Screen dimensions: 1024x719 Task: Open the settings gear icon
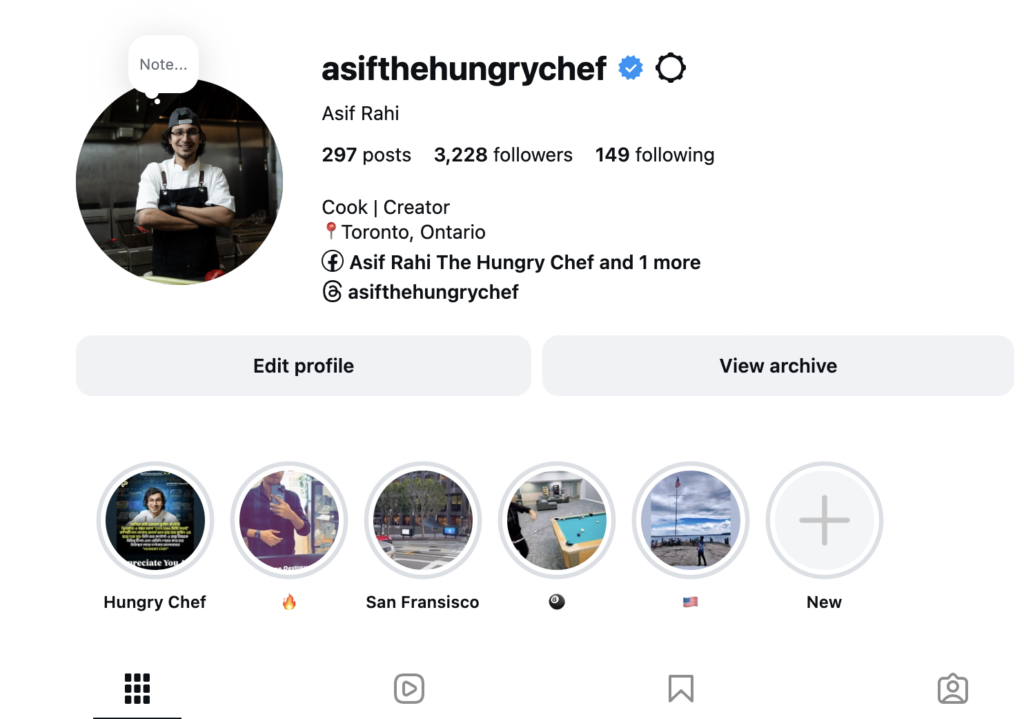pos(670,68)
